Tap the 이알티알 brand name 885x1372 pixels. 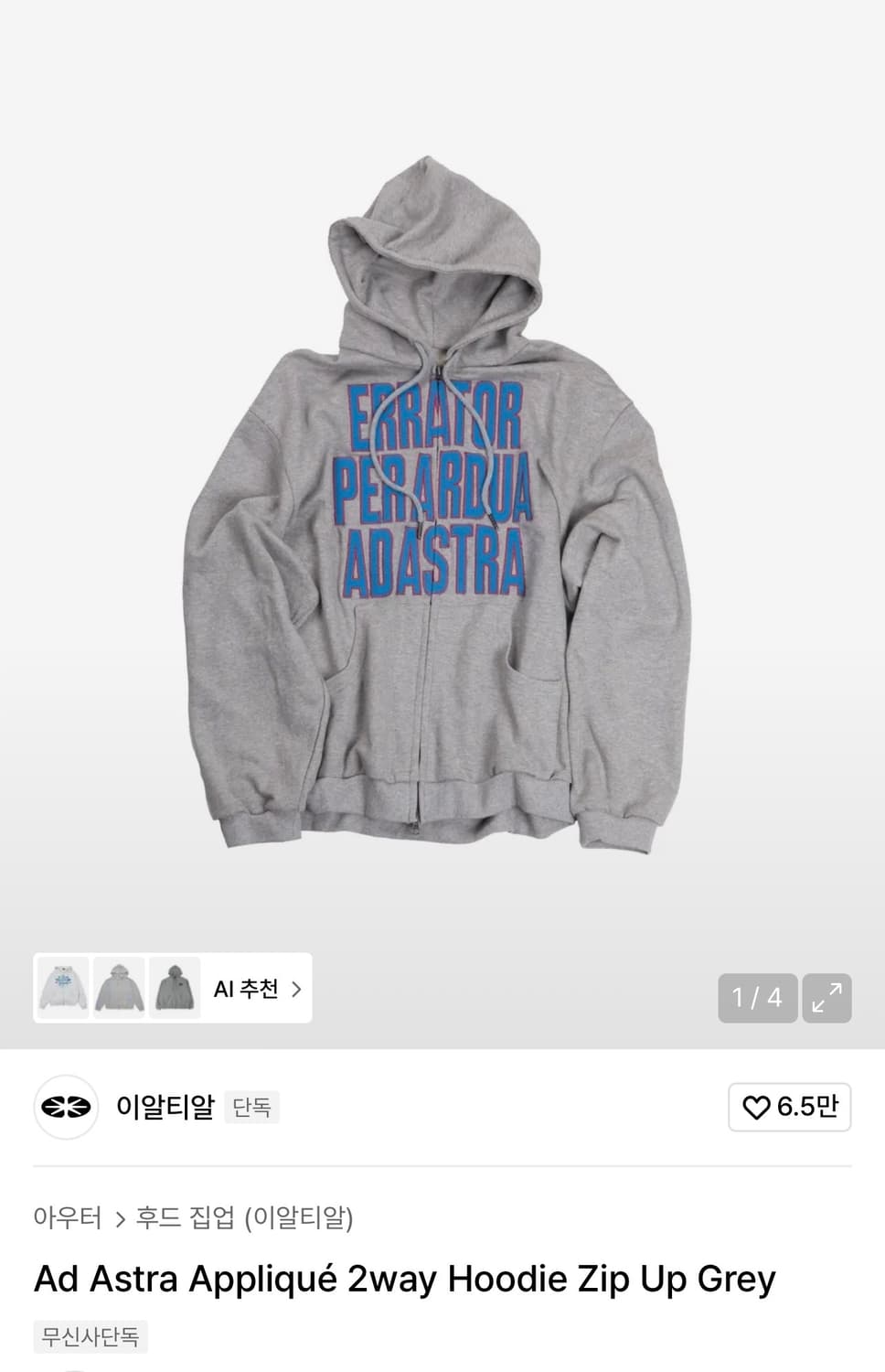[x=163, y=1108]
